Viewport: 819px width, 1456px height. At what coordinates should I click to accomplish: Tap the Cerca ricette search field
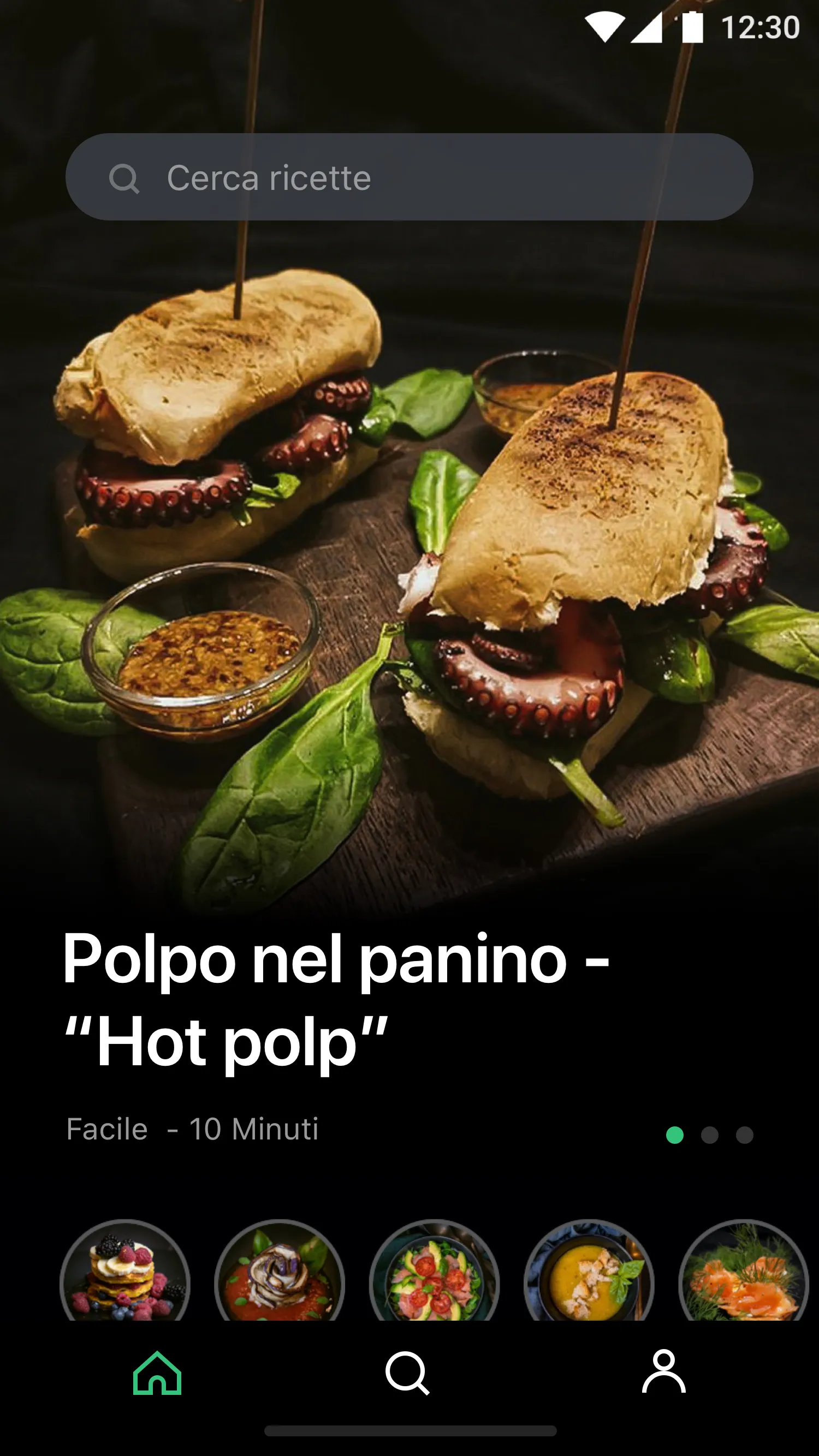point(409,177)
